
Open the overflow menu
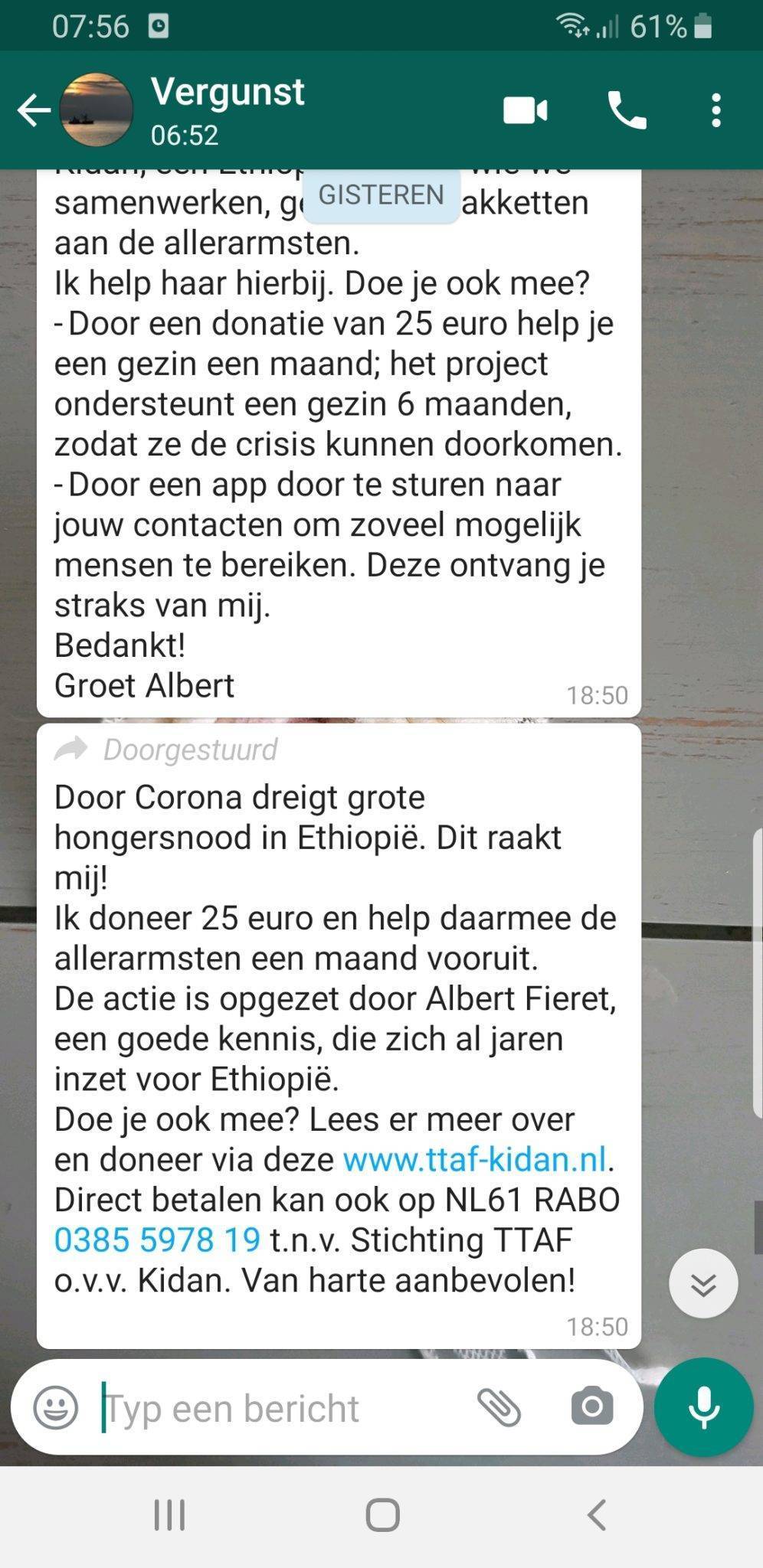(716, 111)
